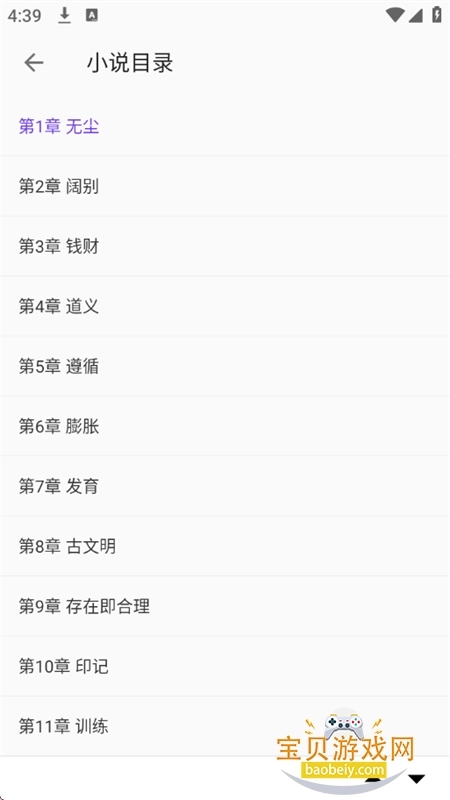450x800 pixels.
Task: Open chapter 第2章 阔别
Action: coord(225,186)
